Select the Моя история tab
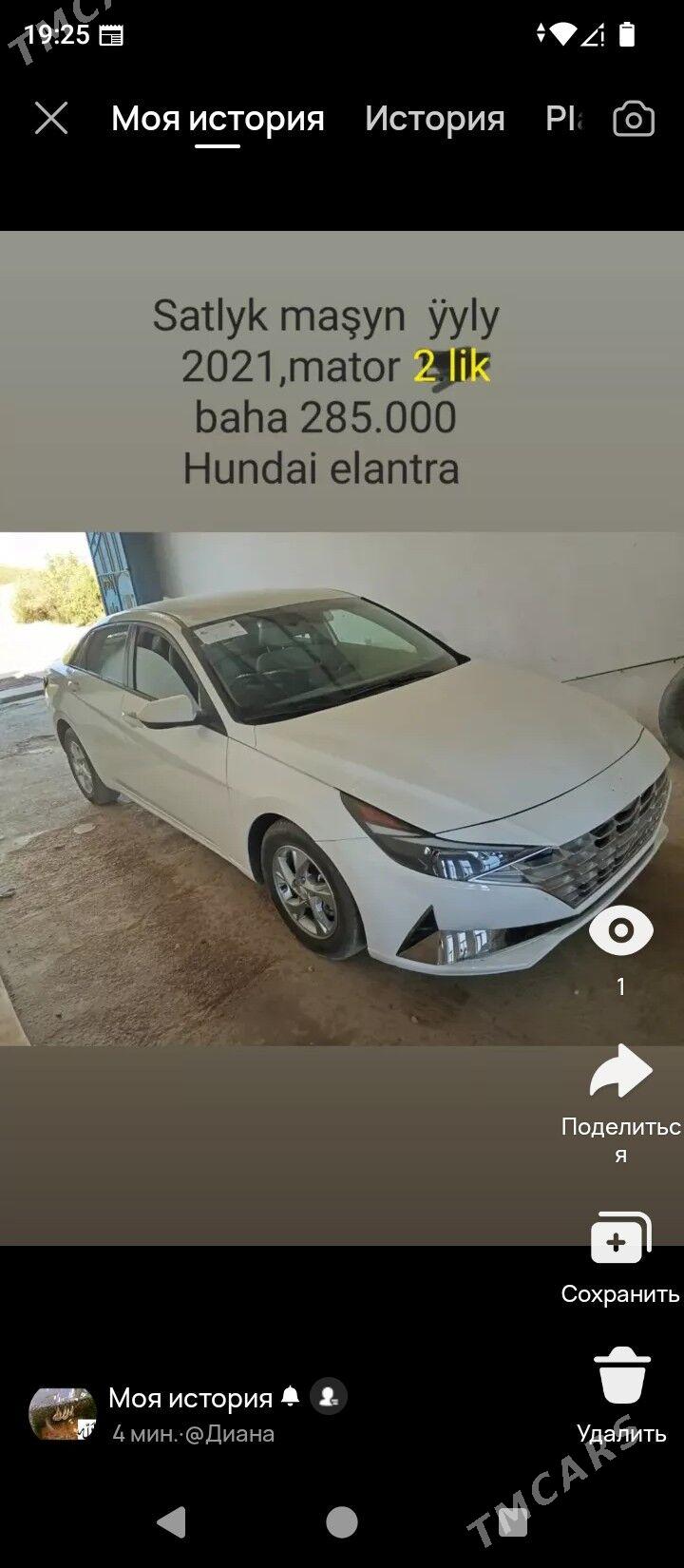This screenshot has width=684, height=1568. tap(218, 119)
